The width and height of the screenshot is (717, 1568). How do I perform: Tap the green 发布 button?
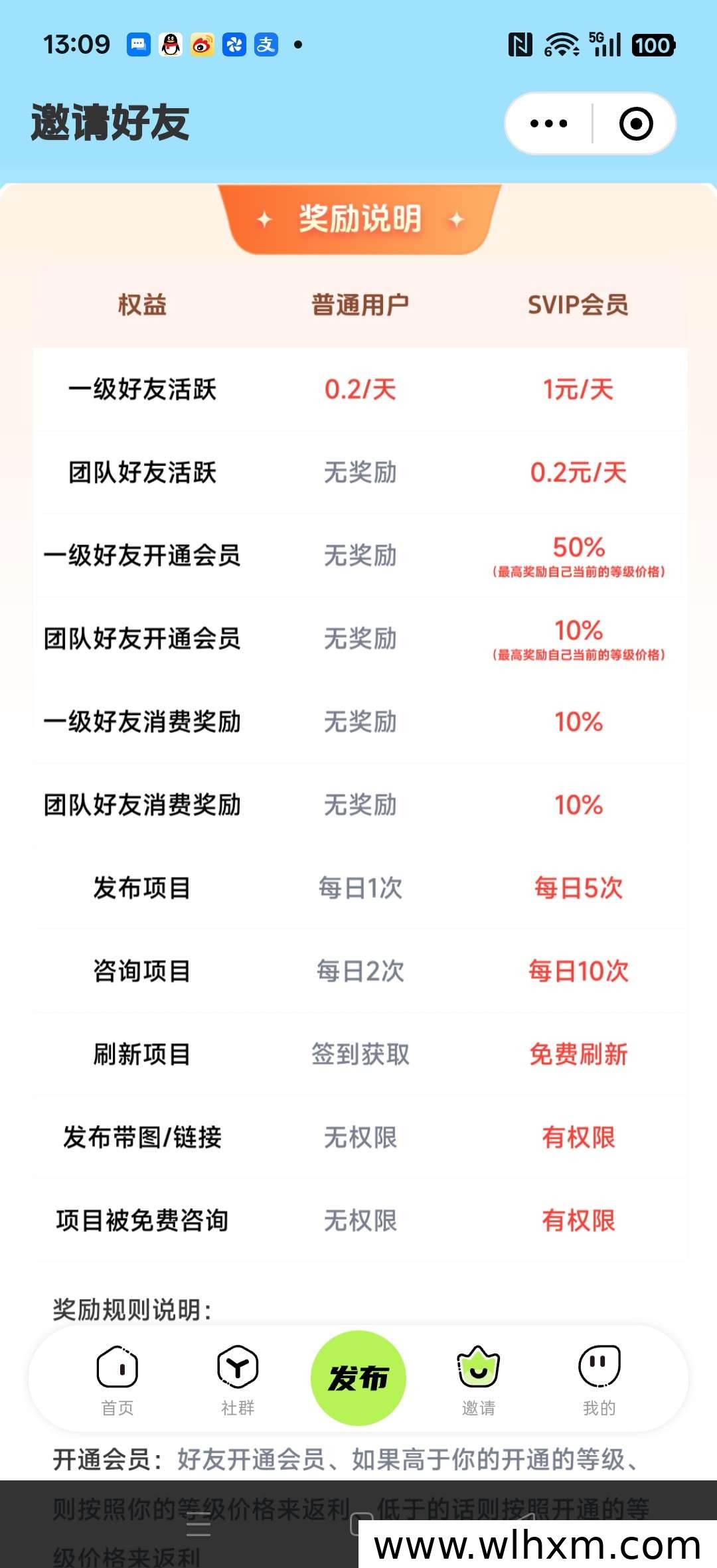pyautogui.click(x=358, y=1377)
